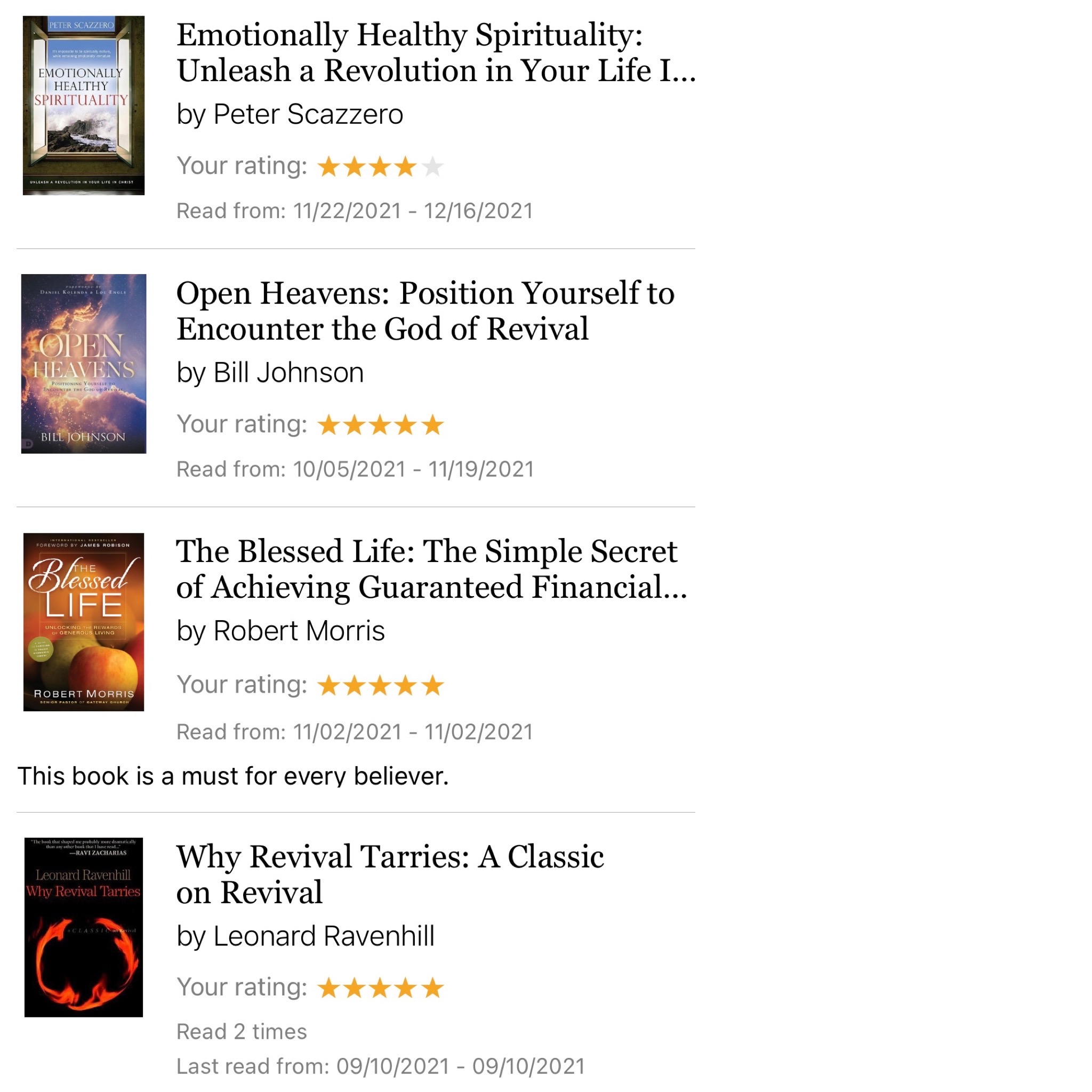Tap The Blessed Life cover image

[83, 622]
